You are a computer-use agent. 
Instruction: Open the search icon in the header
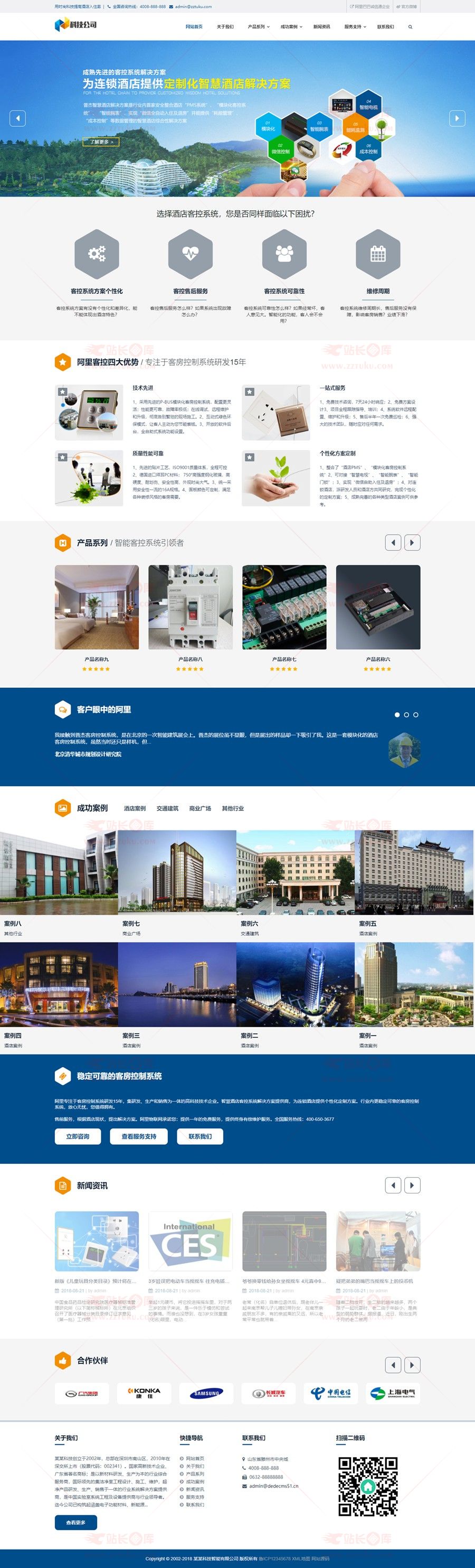tap(410, 27)
